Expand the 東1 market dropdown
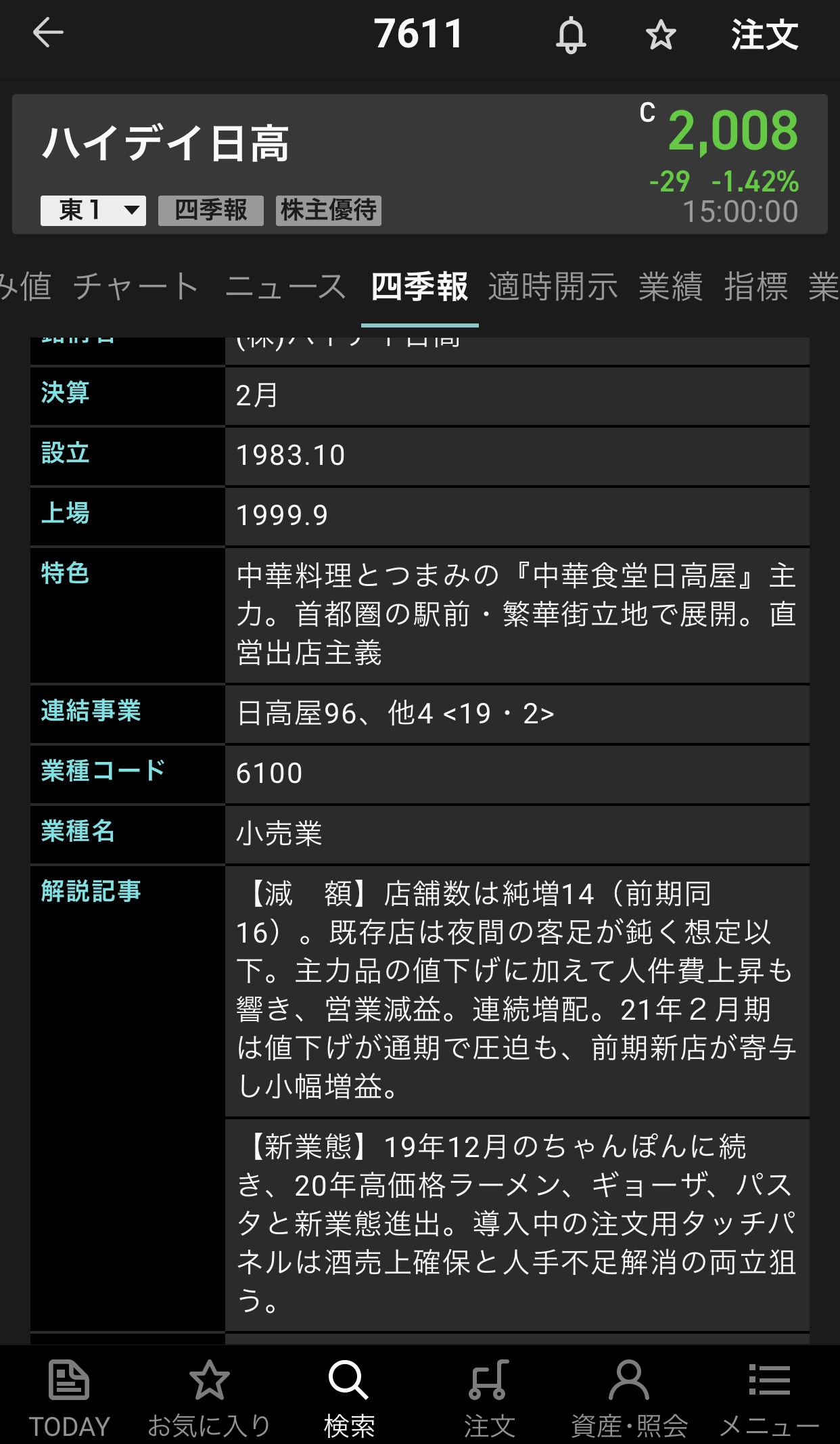840x1444 pixels. coord(93,210)
